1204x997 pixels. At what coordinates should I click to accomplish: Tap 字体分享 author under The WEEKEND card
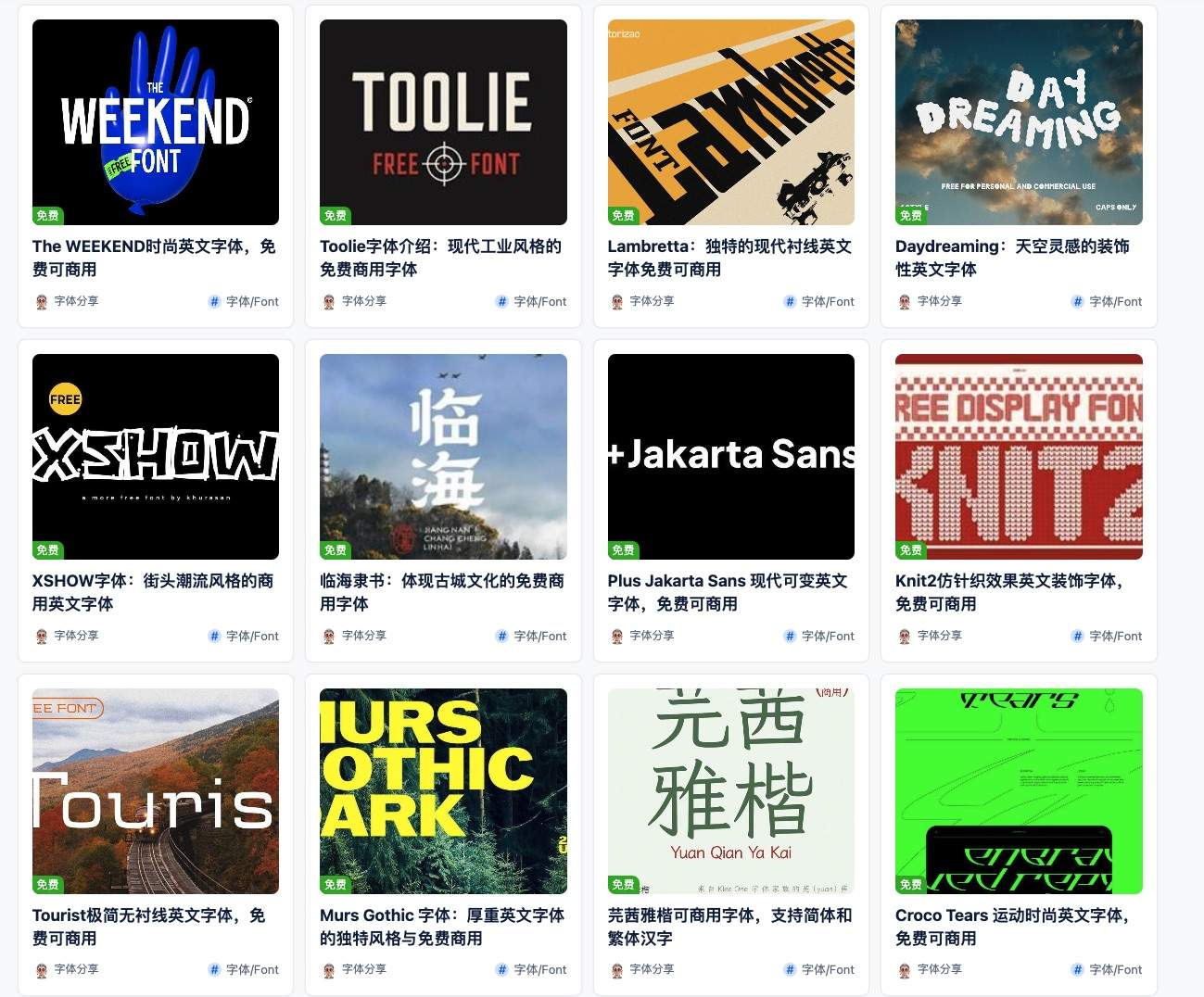76,301
